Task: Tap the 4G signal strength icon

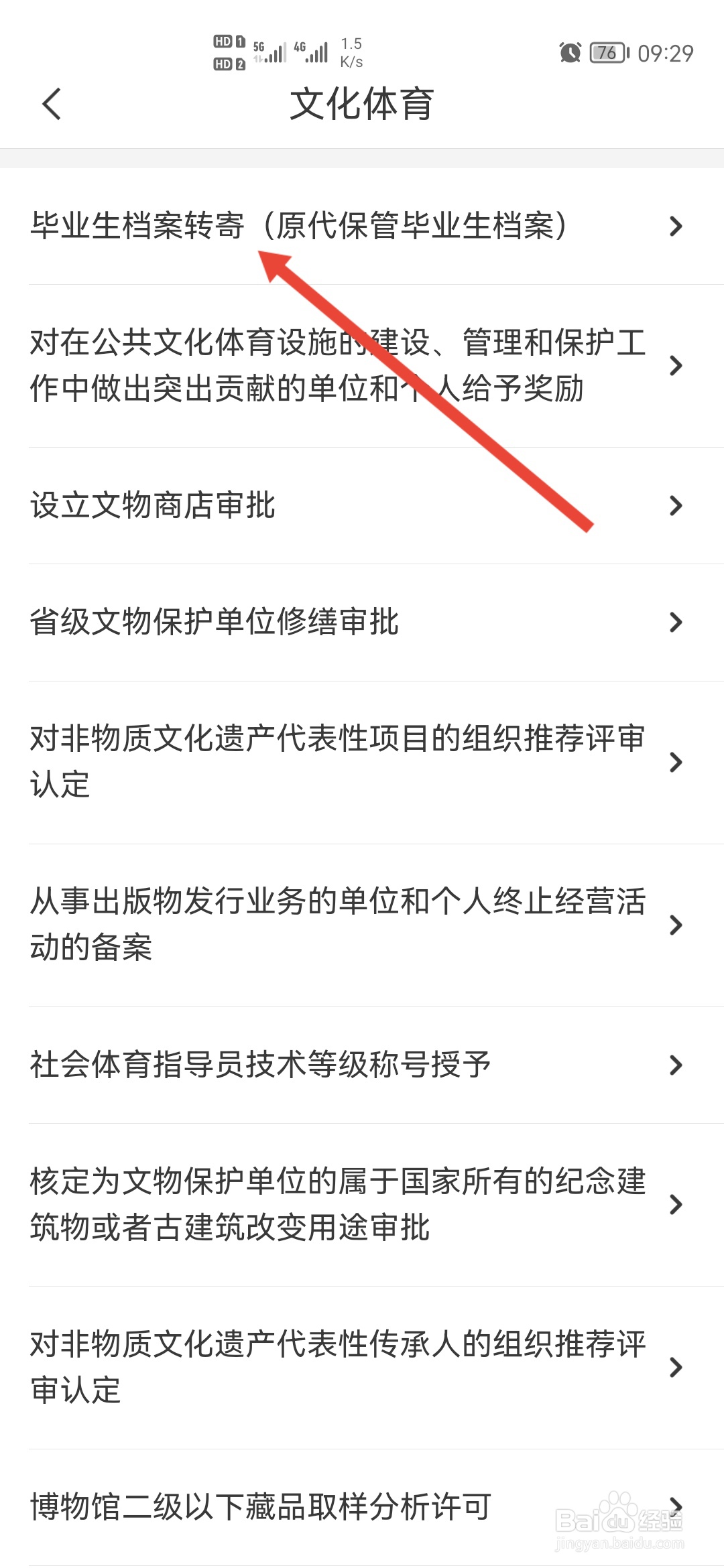Action: 312,50
